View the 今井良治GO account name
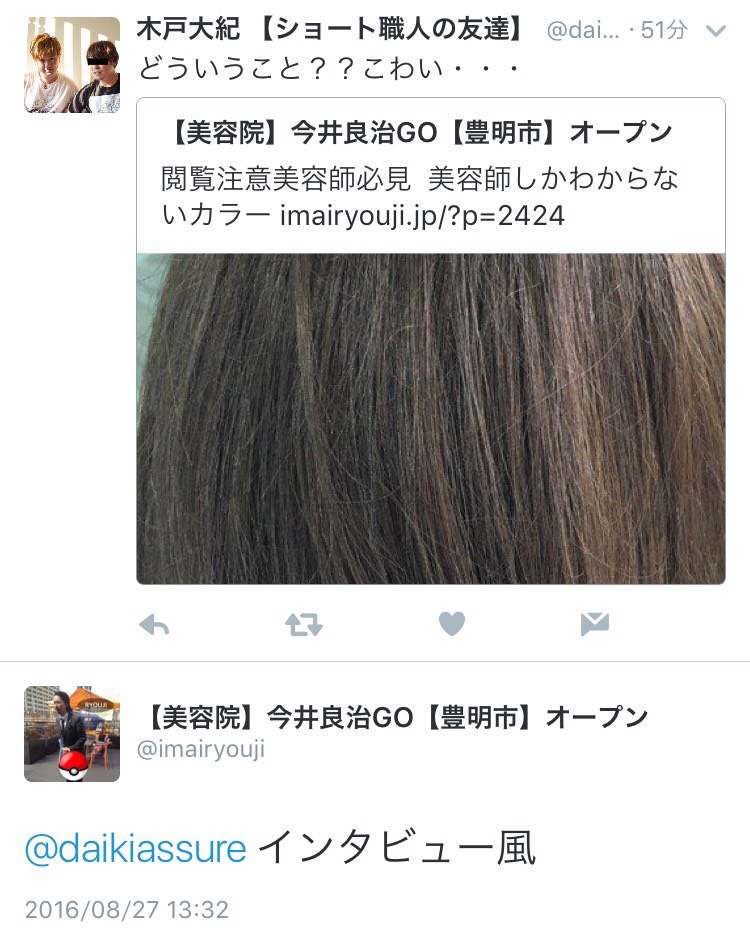 397,717
